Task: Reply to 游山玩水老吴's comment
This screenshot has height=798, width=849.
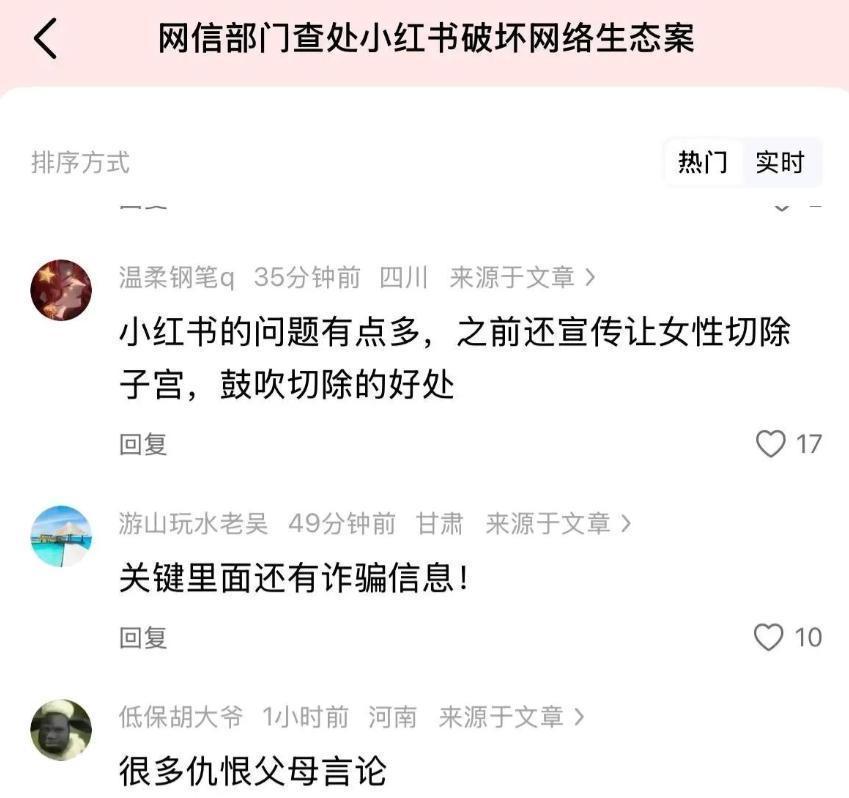Action: (x=143, y=638)
